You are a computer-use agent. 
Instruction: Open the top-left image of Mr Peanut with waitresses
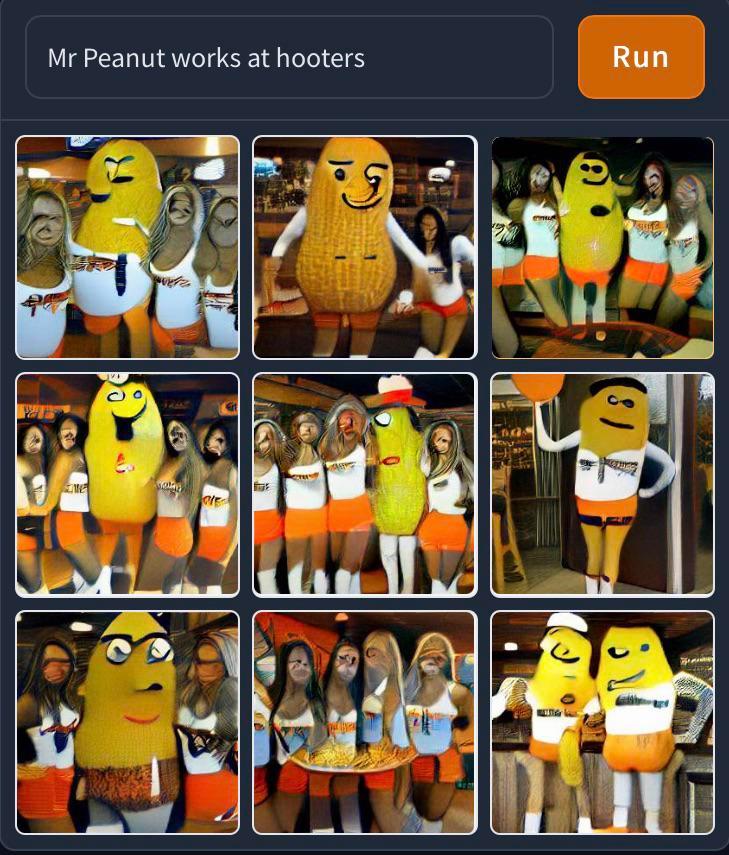pos(127,247)
